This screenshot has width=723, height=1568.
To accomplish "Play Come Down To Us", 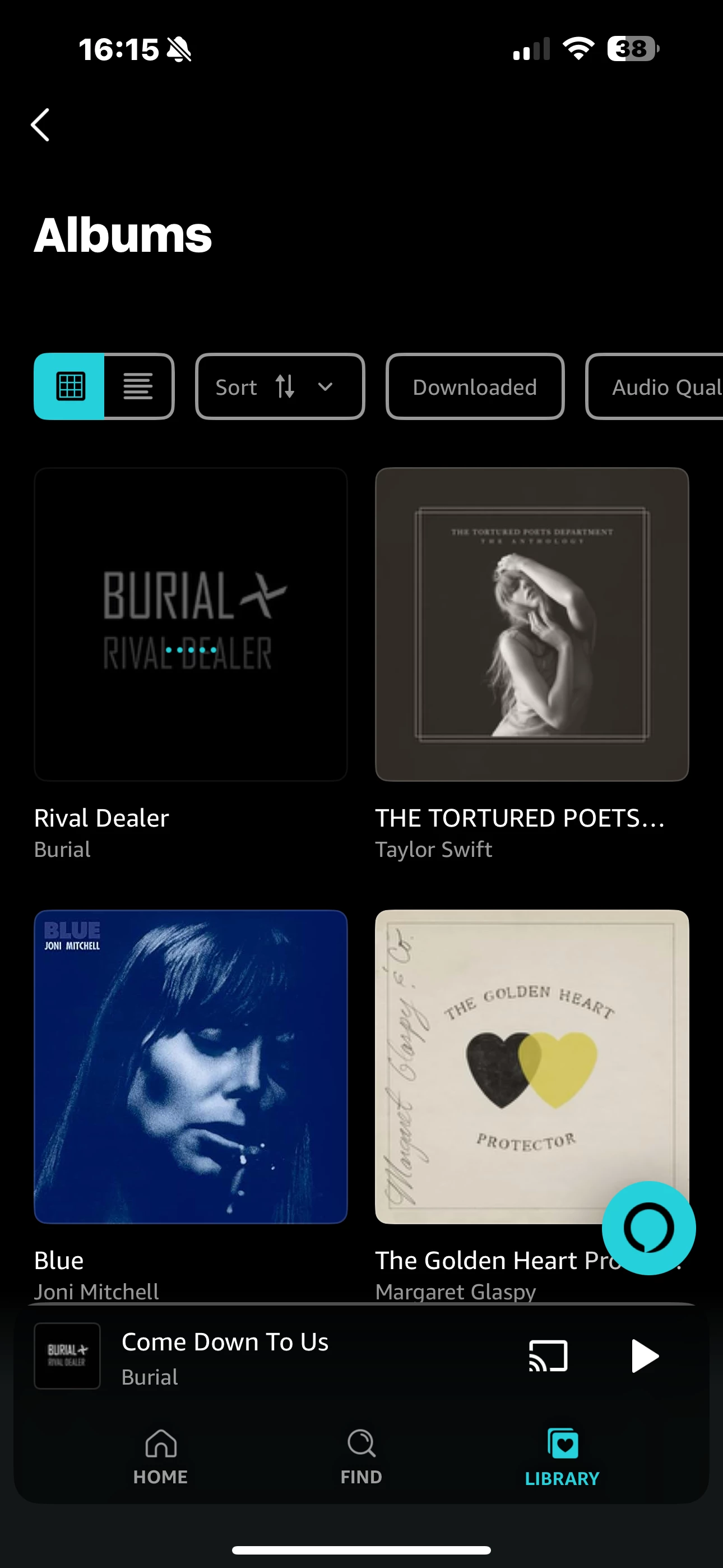I will (x=645, y=1356).
